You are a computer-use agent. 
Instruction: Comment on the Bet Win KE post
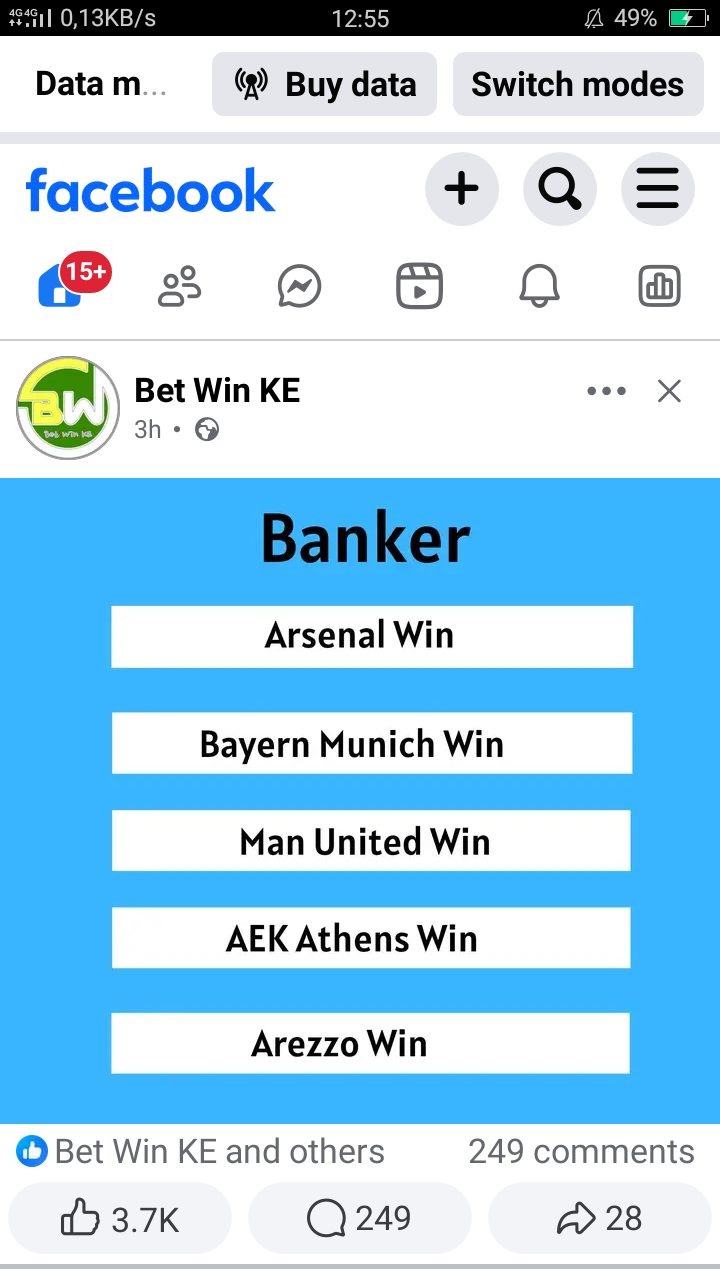click(359, 1218)
